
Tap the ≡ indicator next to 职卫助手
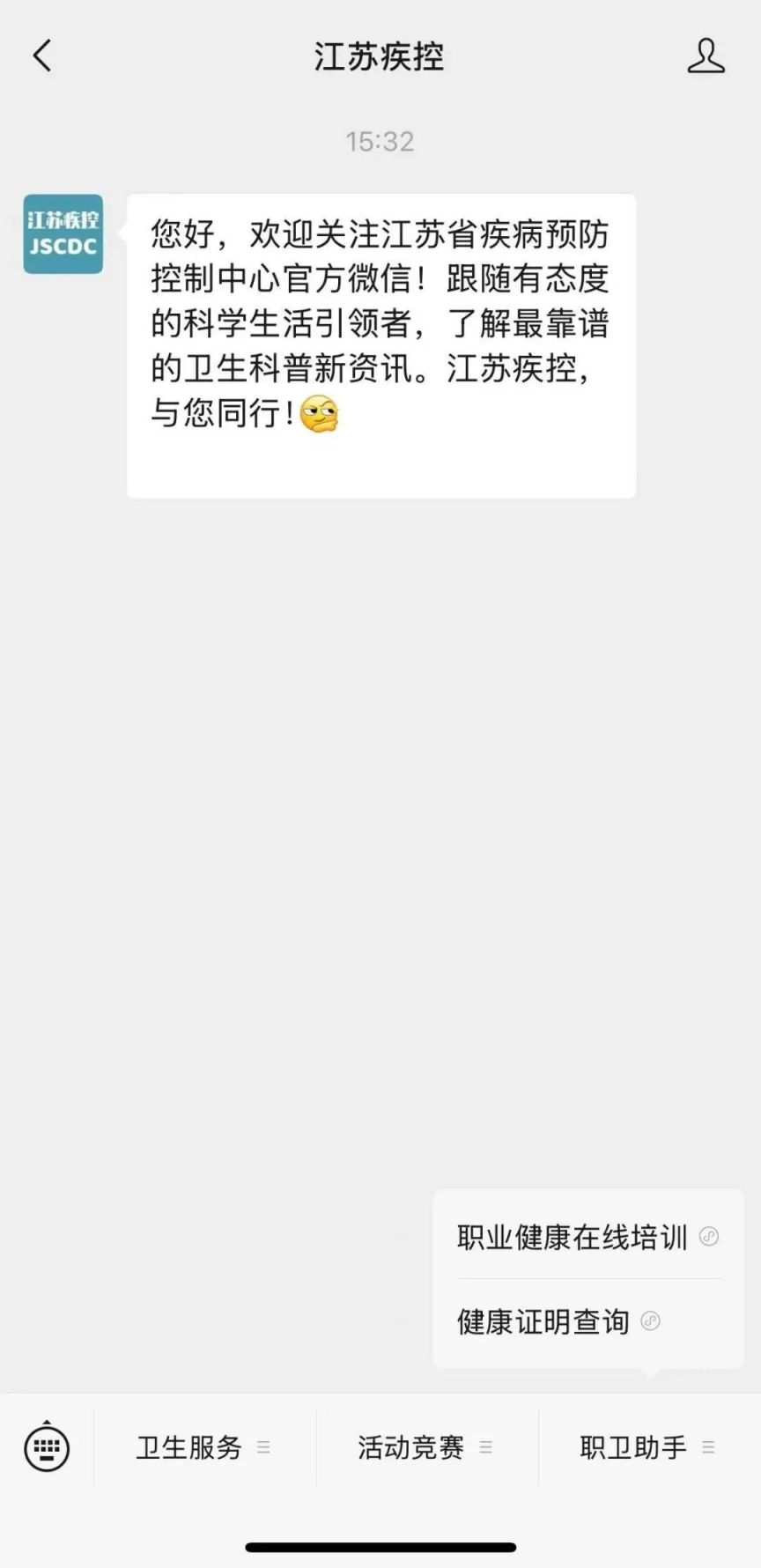coord(707,1449)
